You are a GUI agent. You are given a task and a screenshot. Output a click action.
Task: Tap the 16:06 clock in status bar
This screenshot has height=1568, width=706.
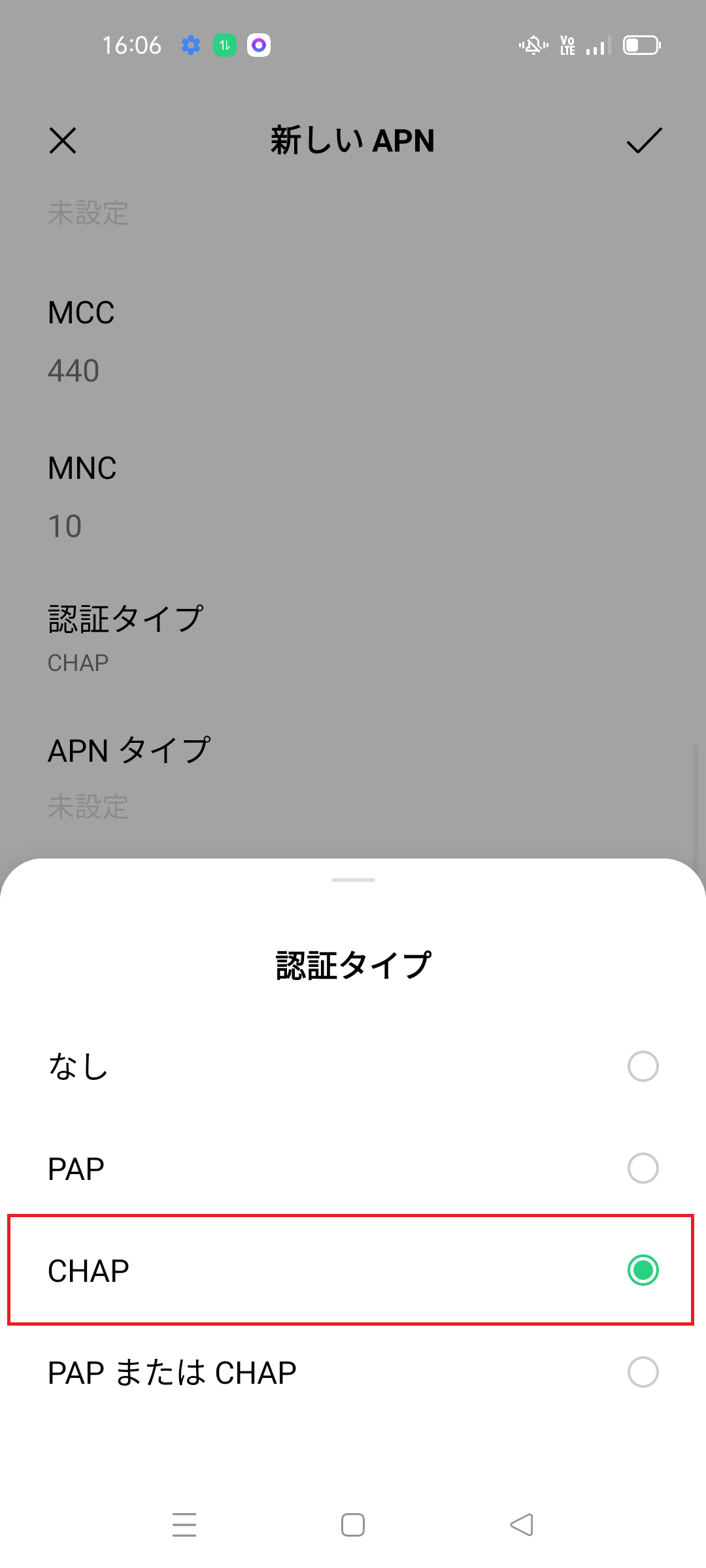coord(132,44)
